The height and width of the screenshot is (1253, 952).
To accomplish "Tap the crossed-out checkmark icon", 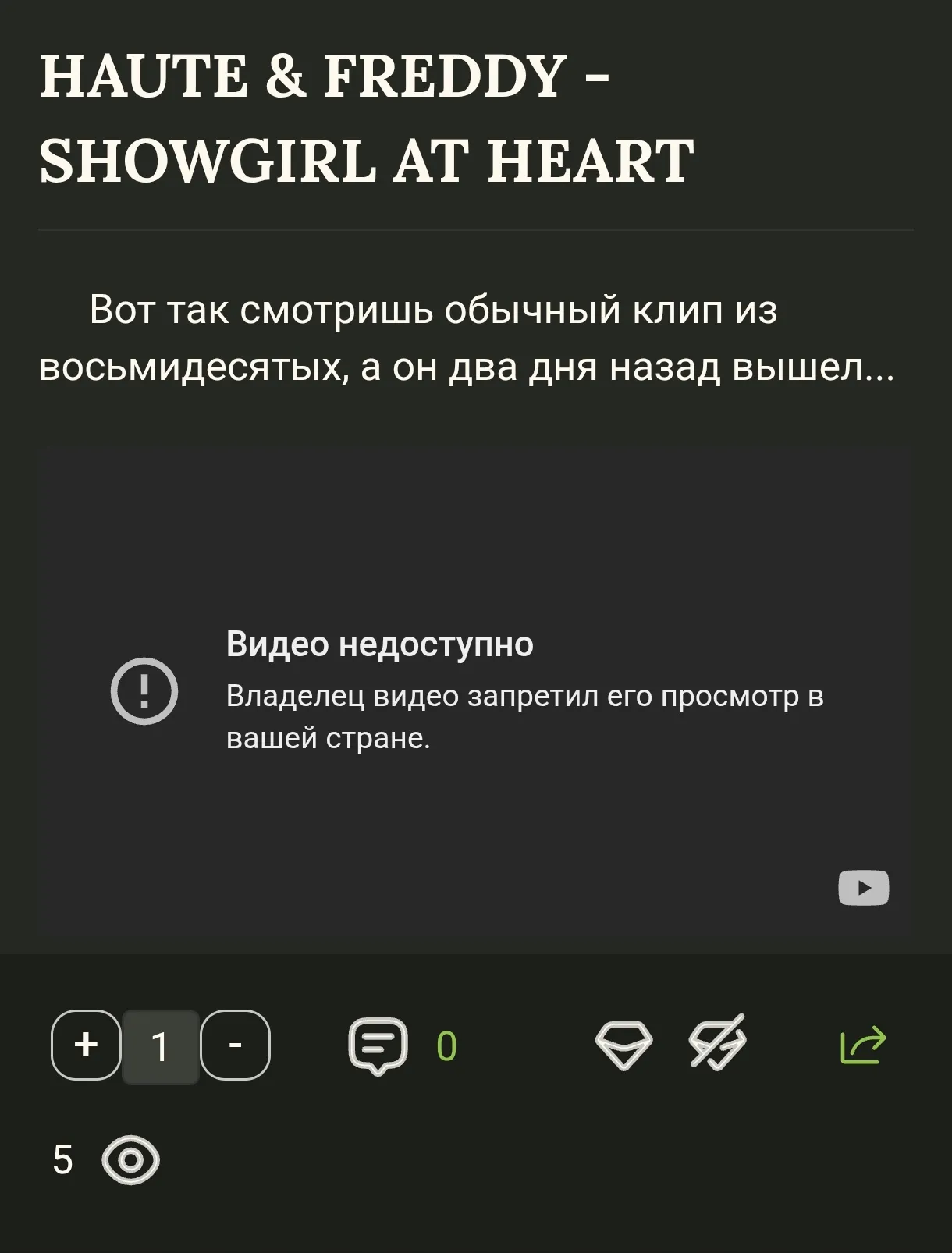I will [717, 1043].
